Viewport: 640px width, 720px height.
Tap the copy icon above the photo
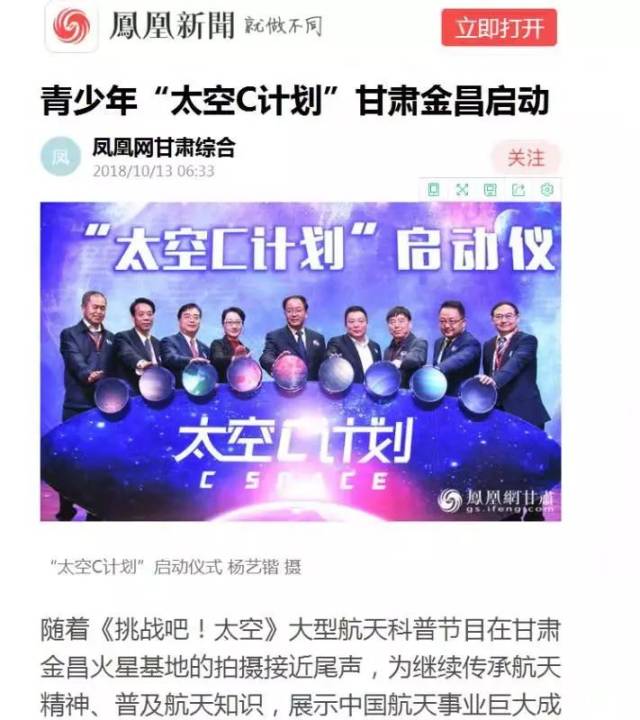click(434, 189)
